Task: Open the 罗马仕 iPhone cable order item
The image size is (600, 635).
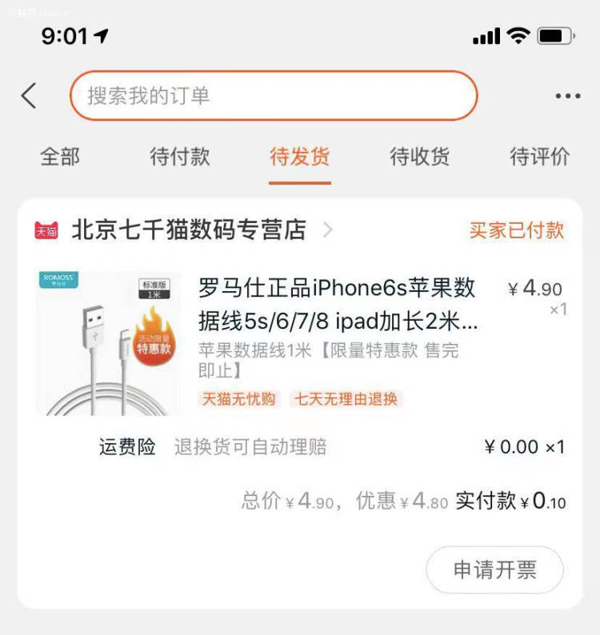Action: coord(338,305)
